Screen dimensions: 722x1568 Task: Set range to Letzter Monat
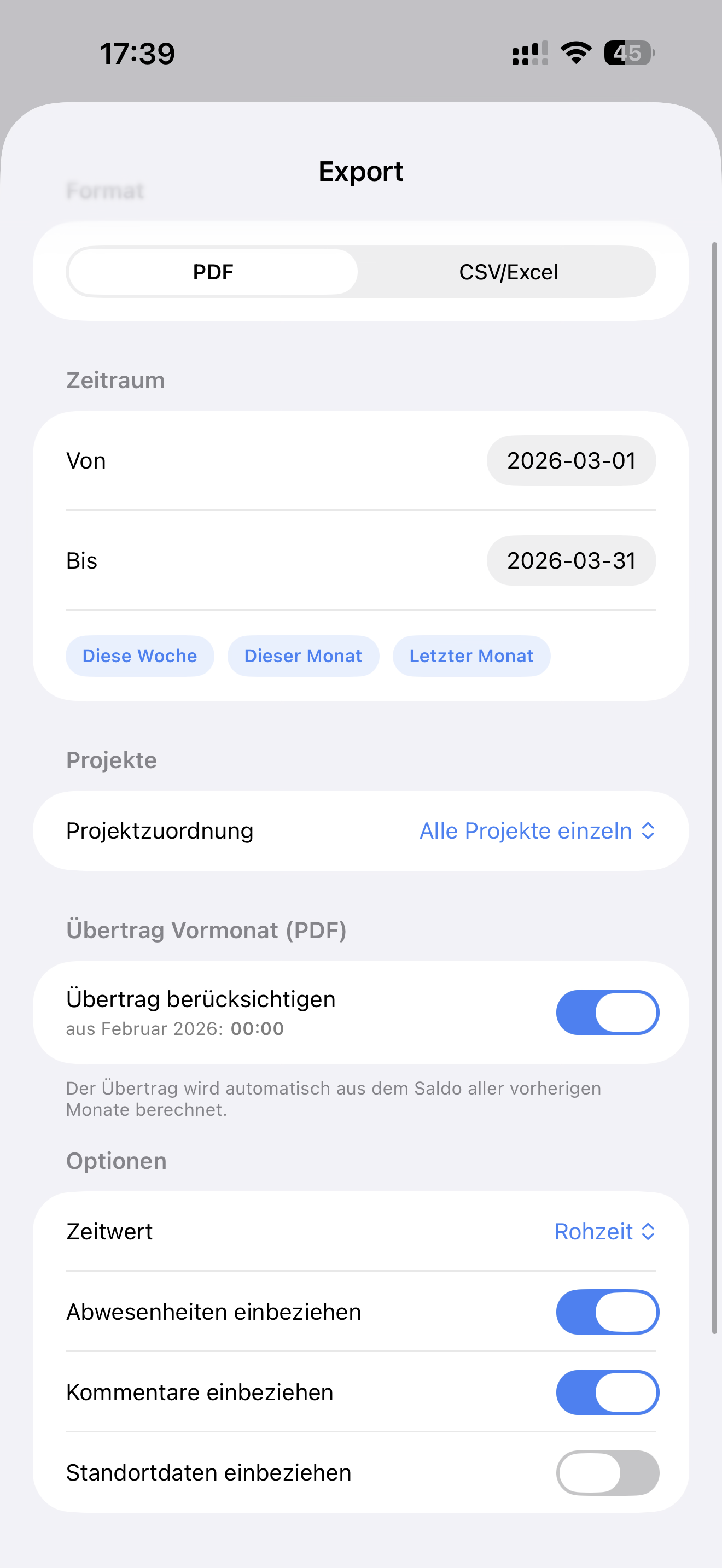(470, 656)
